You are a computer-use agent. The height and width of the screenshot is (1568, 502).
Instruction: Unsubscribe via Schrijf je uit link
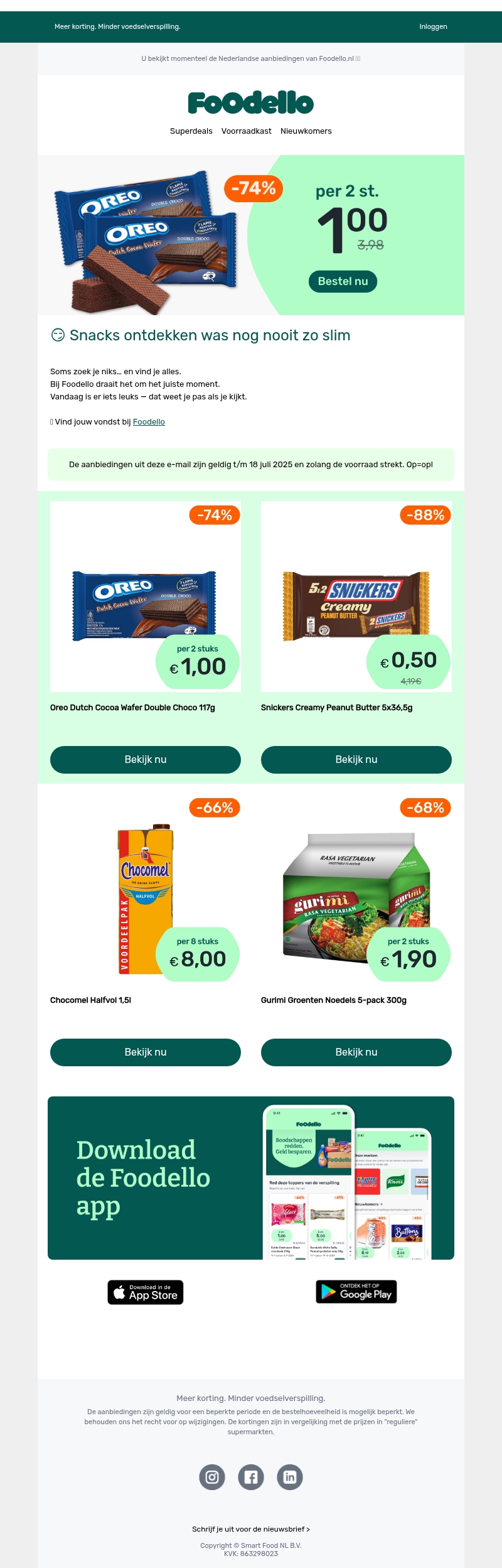click(251, 1529)
